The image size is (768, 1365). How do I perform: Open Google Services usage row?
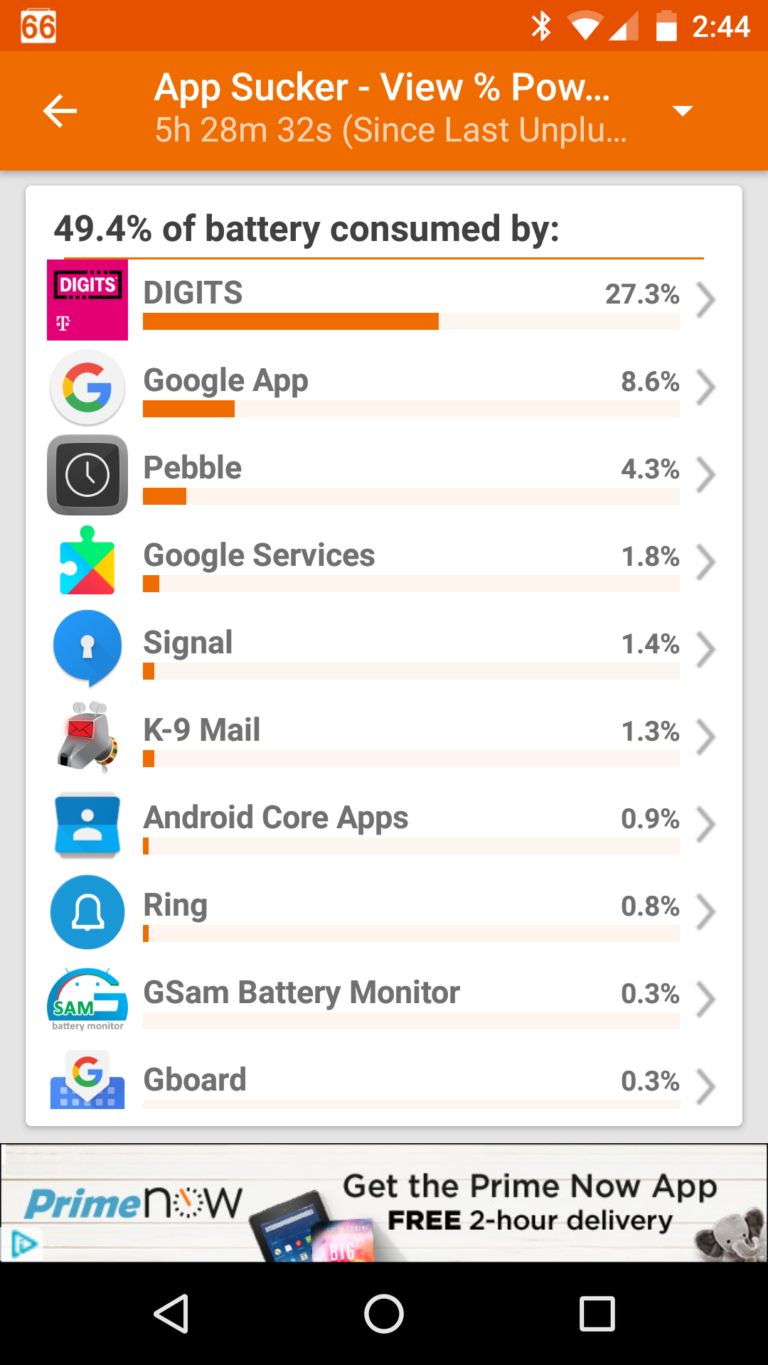point(383,563)
